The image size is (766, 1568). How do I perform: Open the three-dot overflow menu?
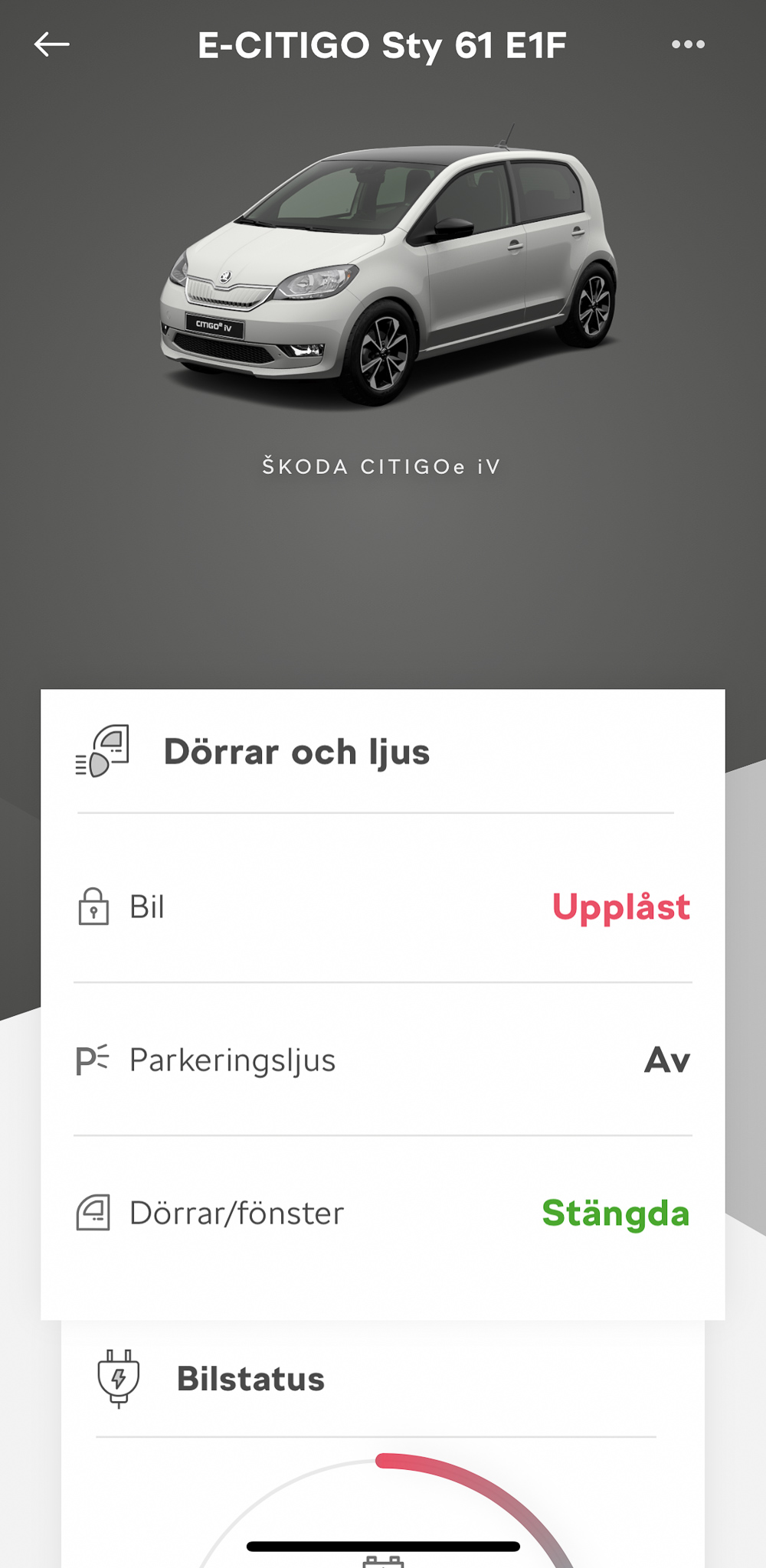(x=688, y=44)
